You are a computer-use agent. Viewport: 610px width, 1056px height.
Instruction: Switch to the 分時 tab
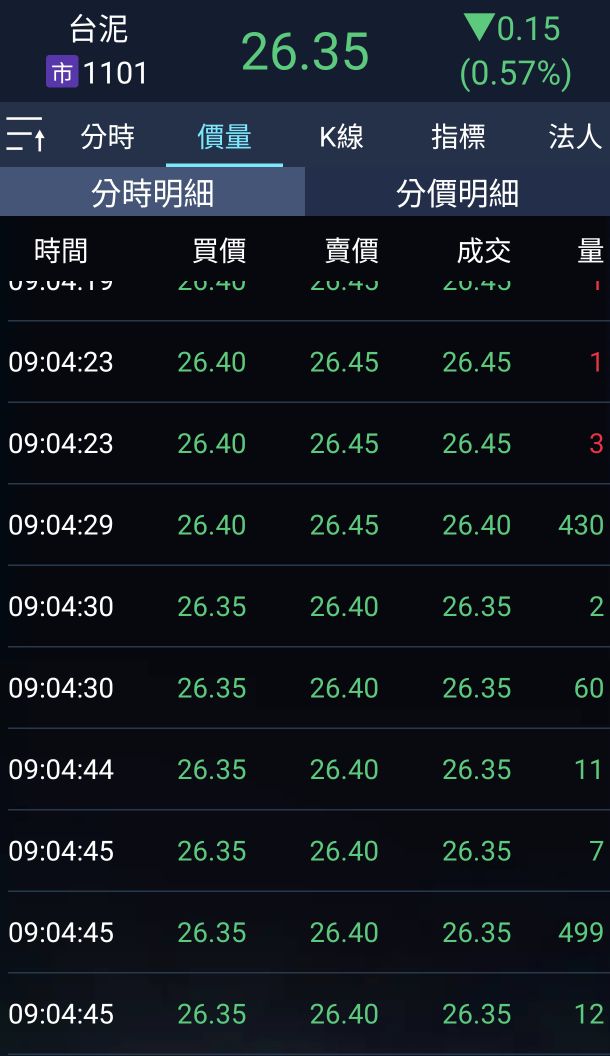107,136
